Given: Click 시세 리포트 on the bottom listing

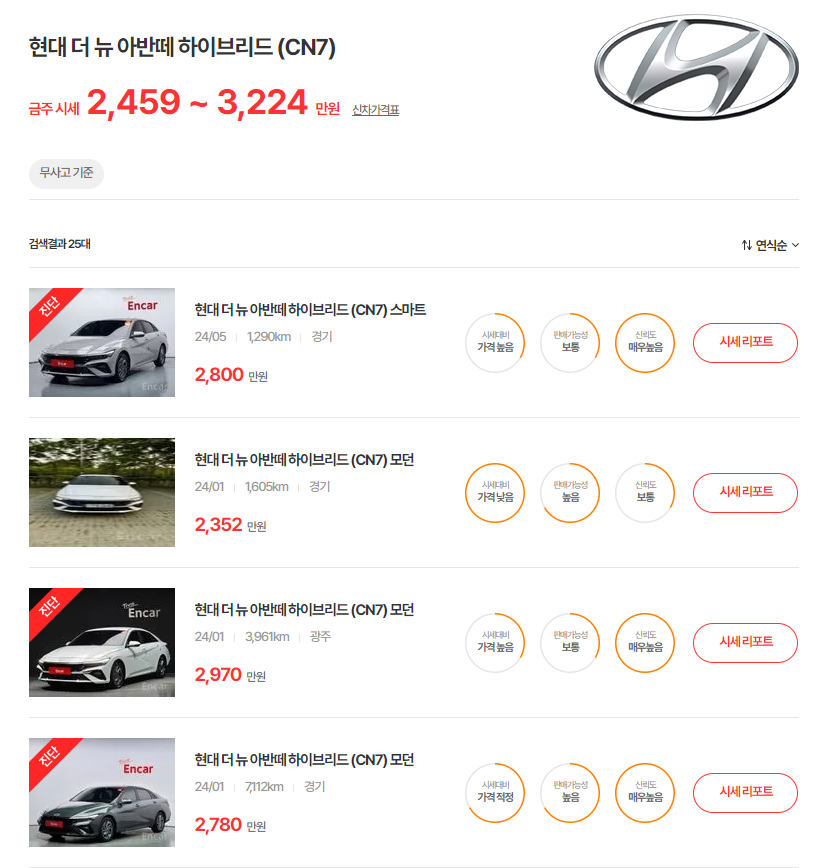Looking at the screenshot, I should pyautogui.click(x=745, y=793).
